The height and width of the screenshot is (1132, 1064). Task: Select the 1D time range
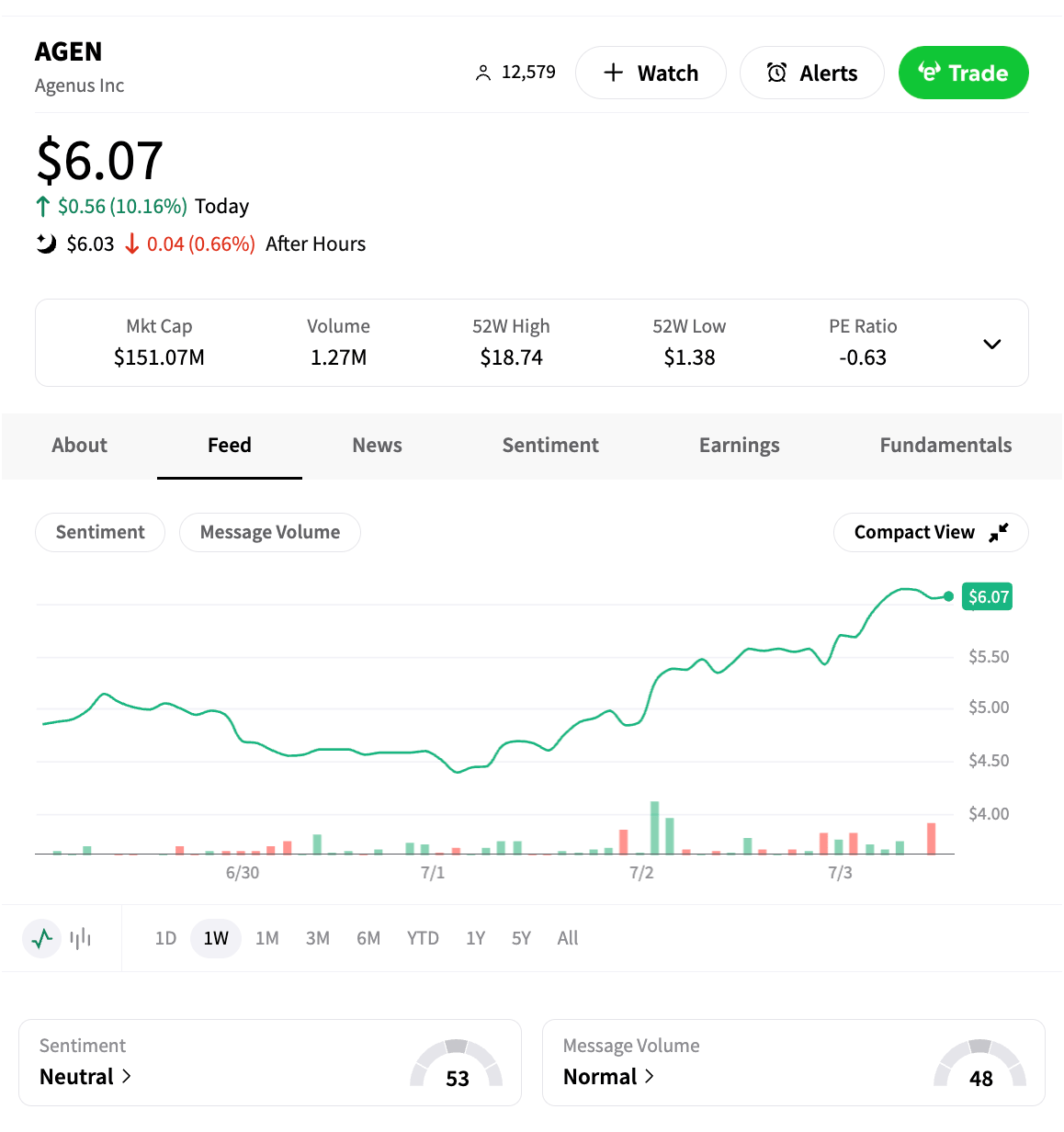(x=165, y=938)
